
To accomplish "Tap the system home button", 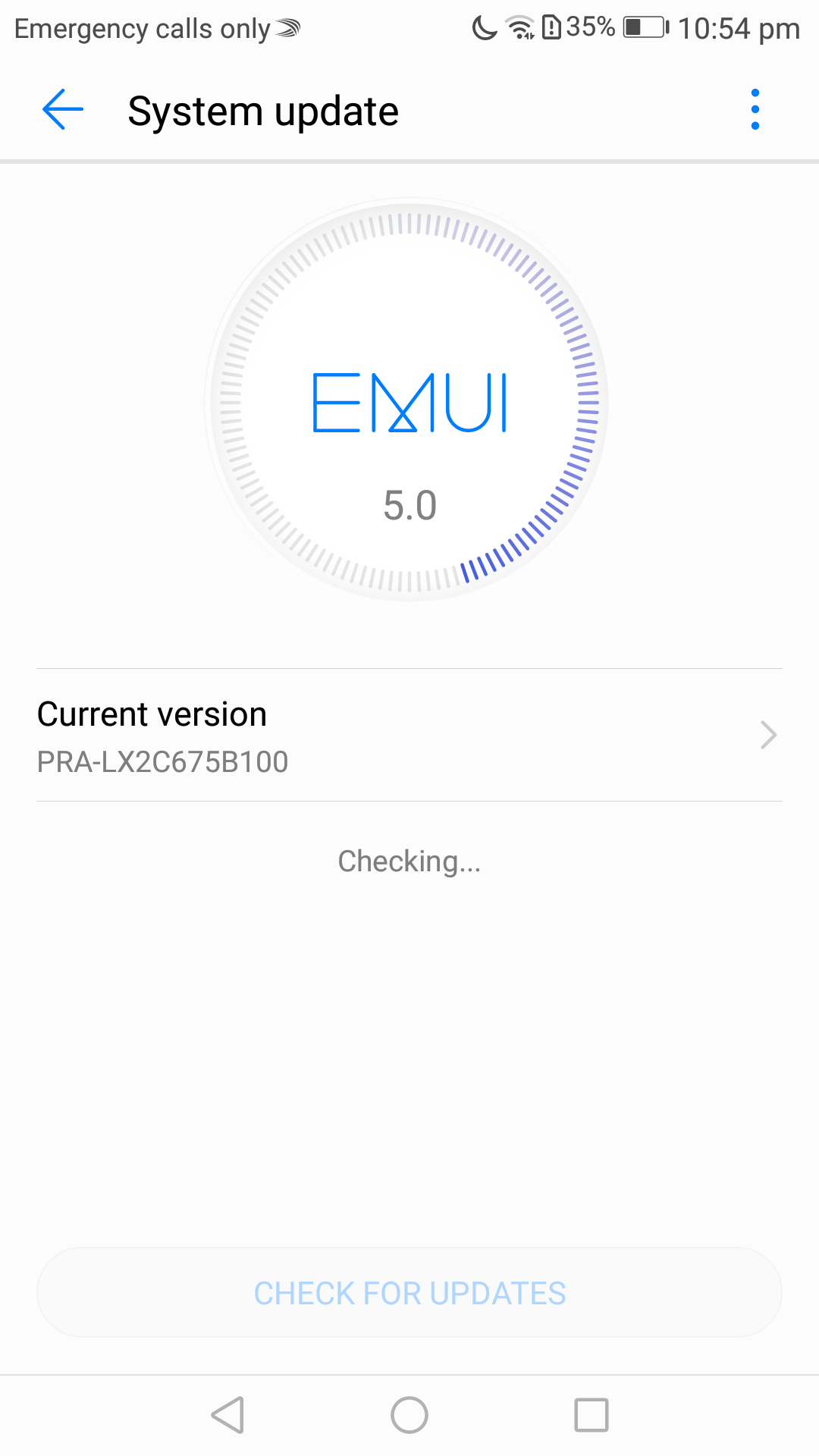I will pos(409,1415).
